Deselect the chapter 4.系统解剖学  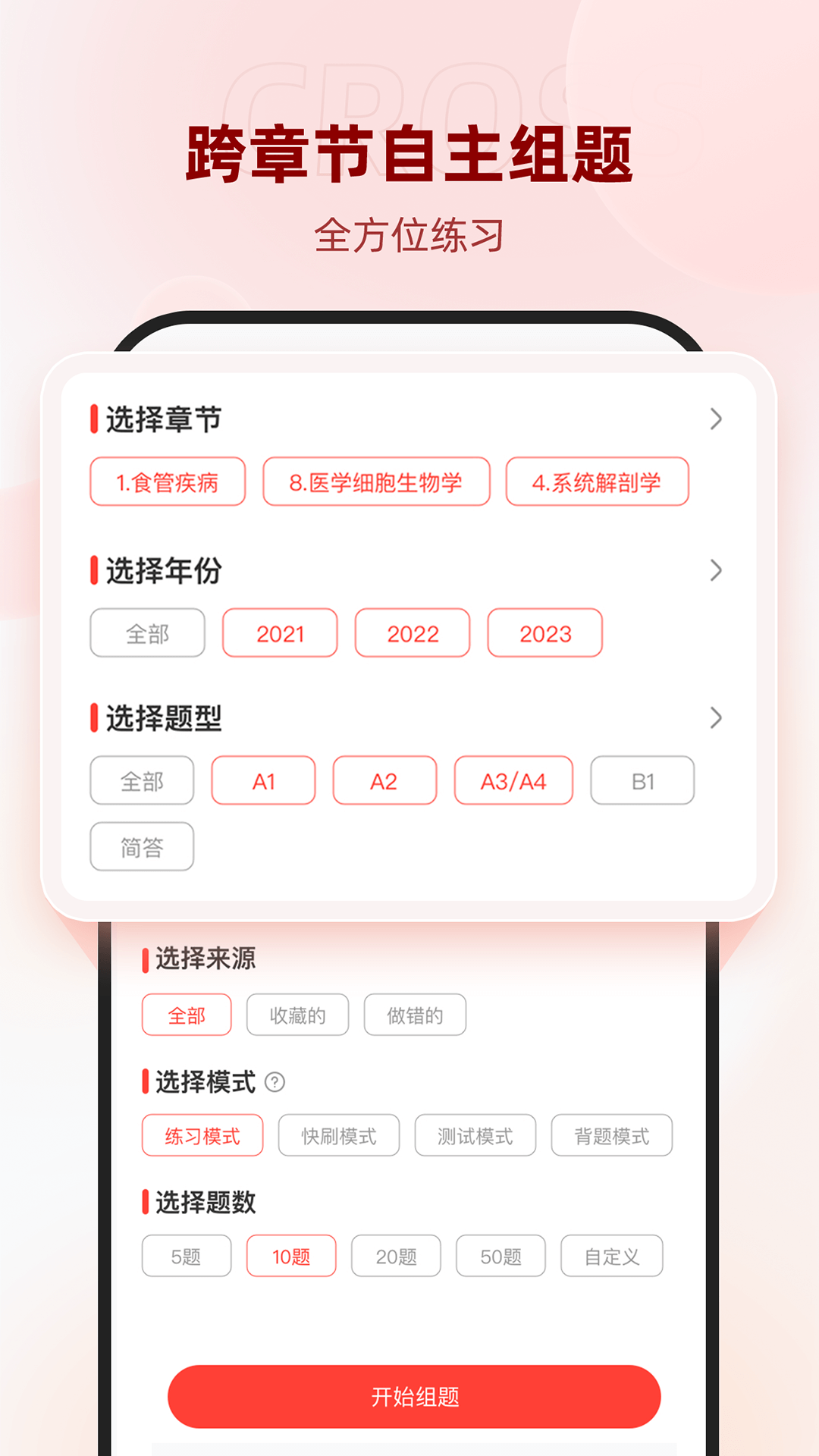coord(596,482)
